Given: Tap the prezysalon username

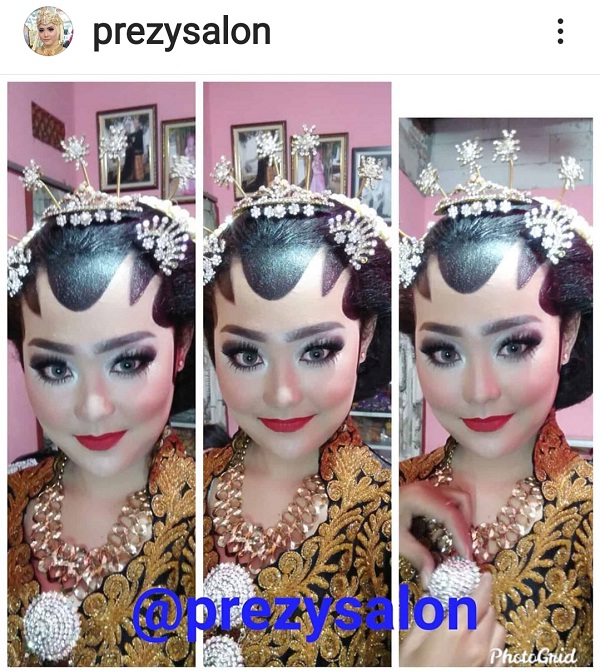Looking at the screenshot, I should click(181, 32).
